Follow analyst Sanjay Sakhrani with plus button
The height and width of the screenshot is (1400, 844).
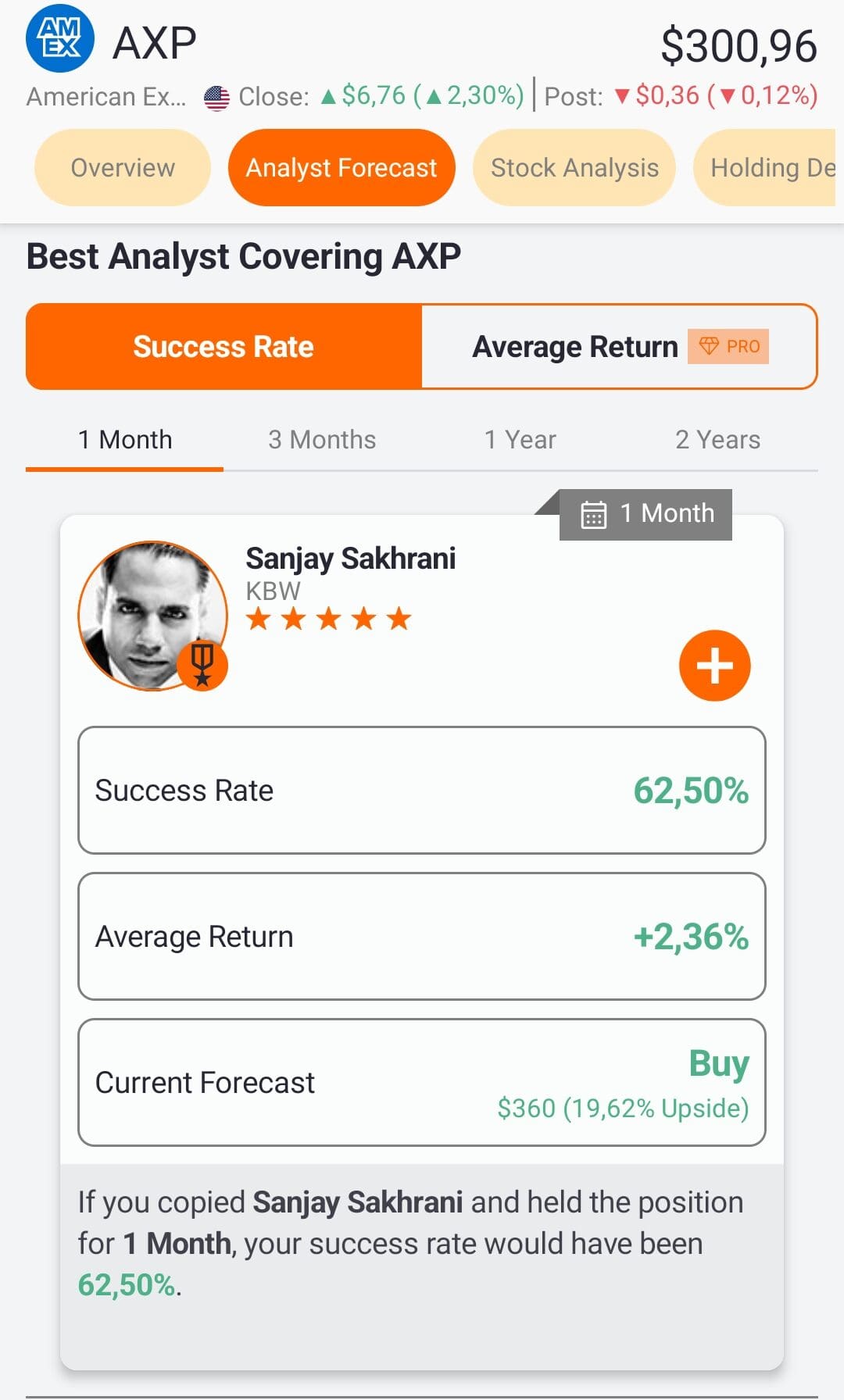(x=714, y=666)
